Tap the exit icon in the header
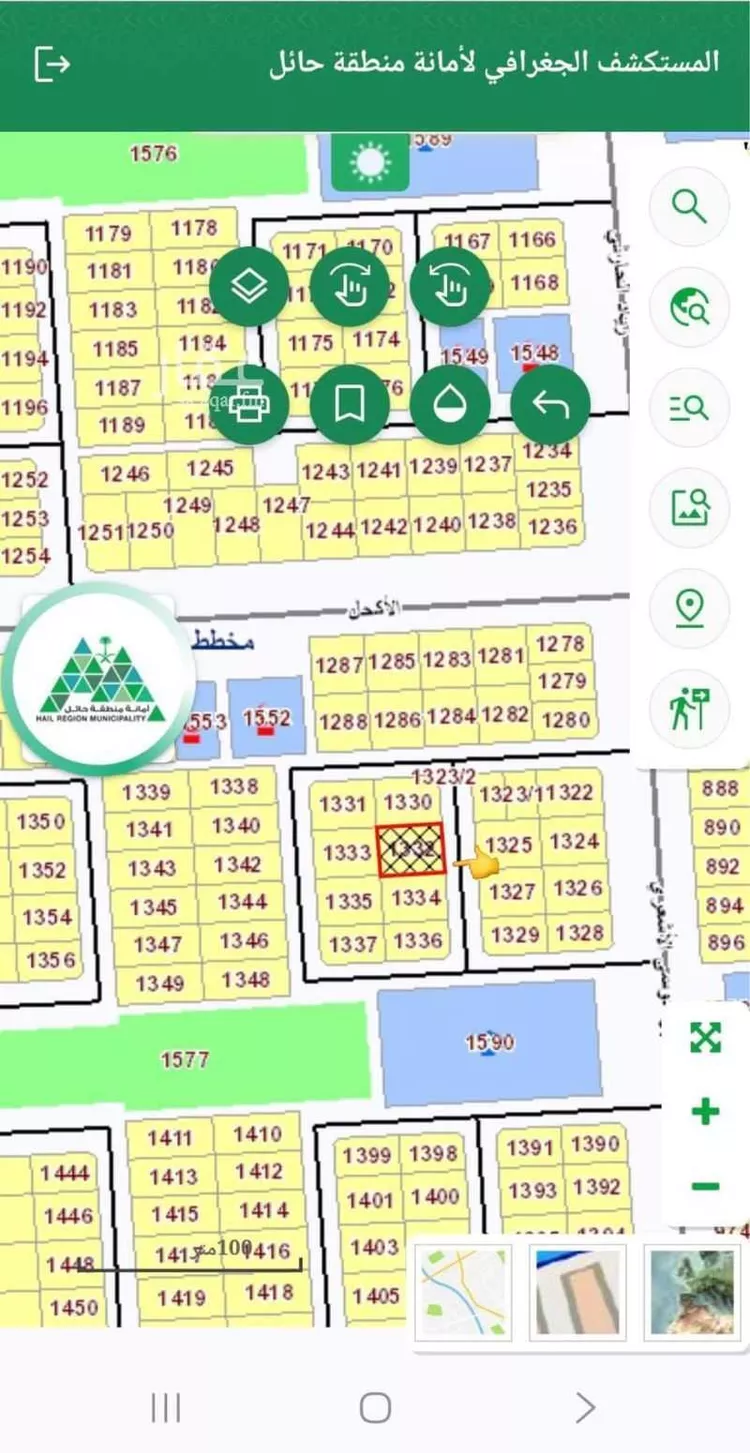This screenshot has height=1453, width=750. pyautogui.click(x=52, y=64)
